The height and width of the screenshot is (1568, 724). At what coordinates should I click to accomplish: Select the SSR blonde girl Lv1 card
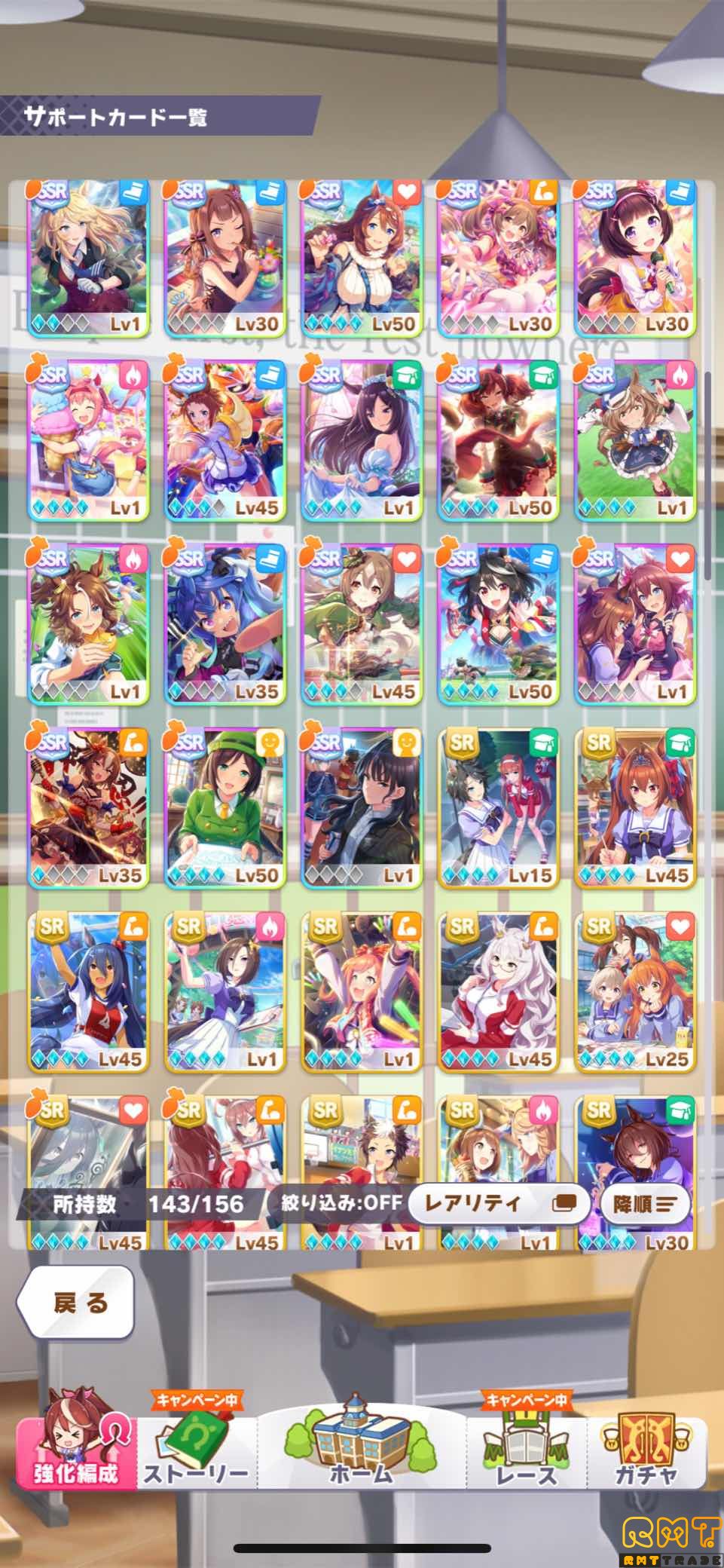pyautogui.click(x=89, y=256)
